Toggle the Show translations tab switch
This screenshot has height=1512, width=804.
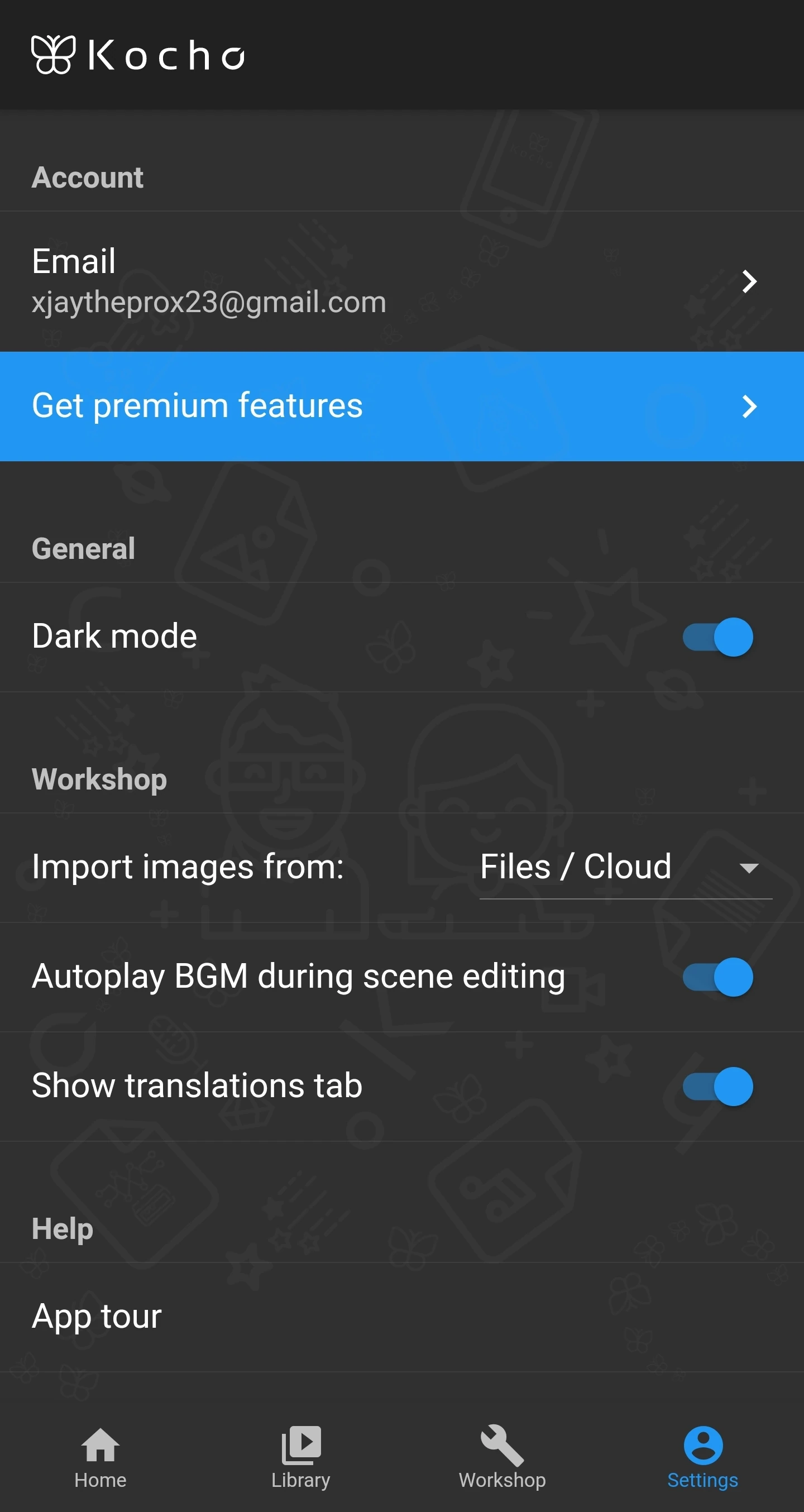point(717,1087)
